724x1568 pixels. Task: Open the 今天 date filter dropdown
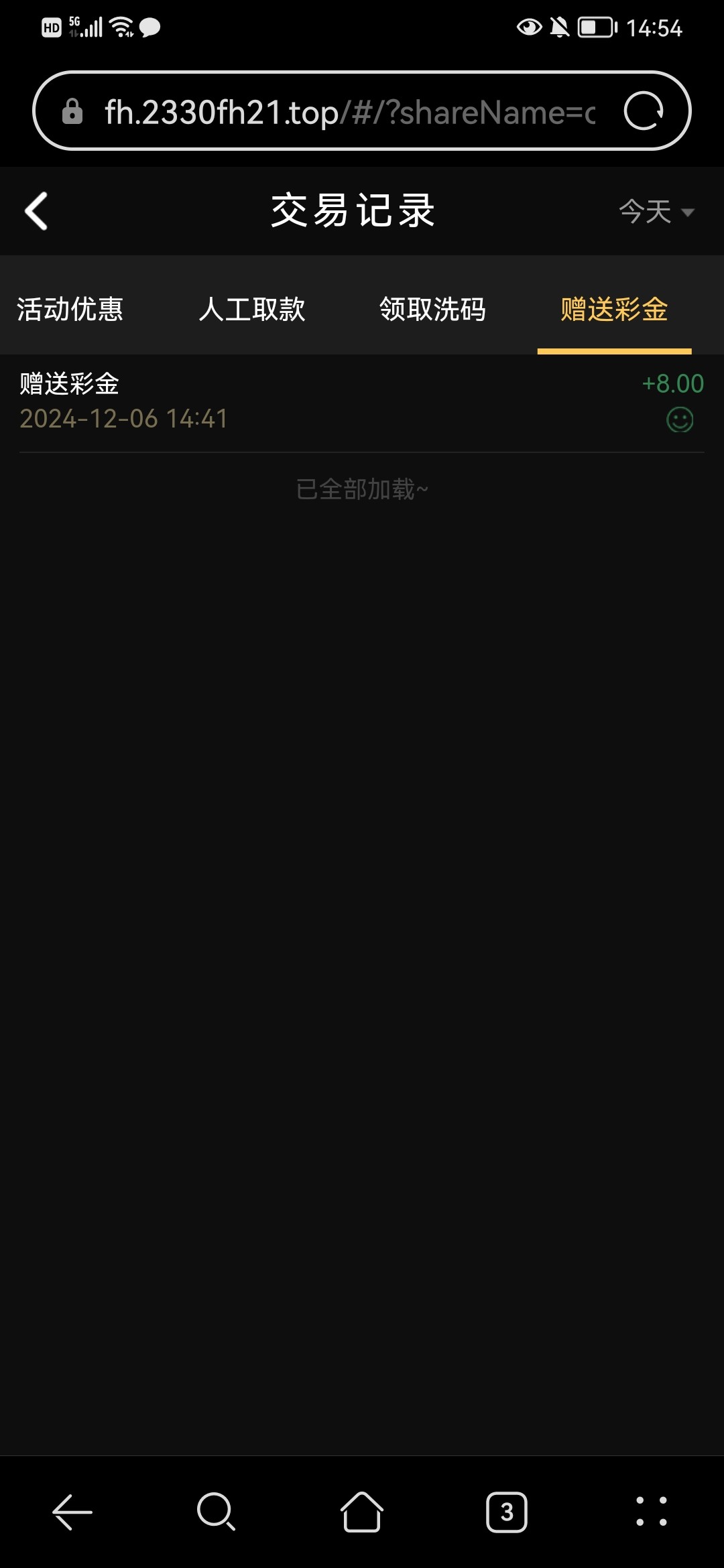point(656,212)
